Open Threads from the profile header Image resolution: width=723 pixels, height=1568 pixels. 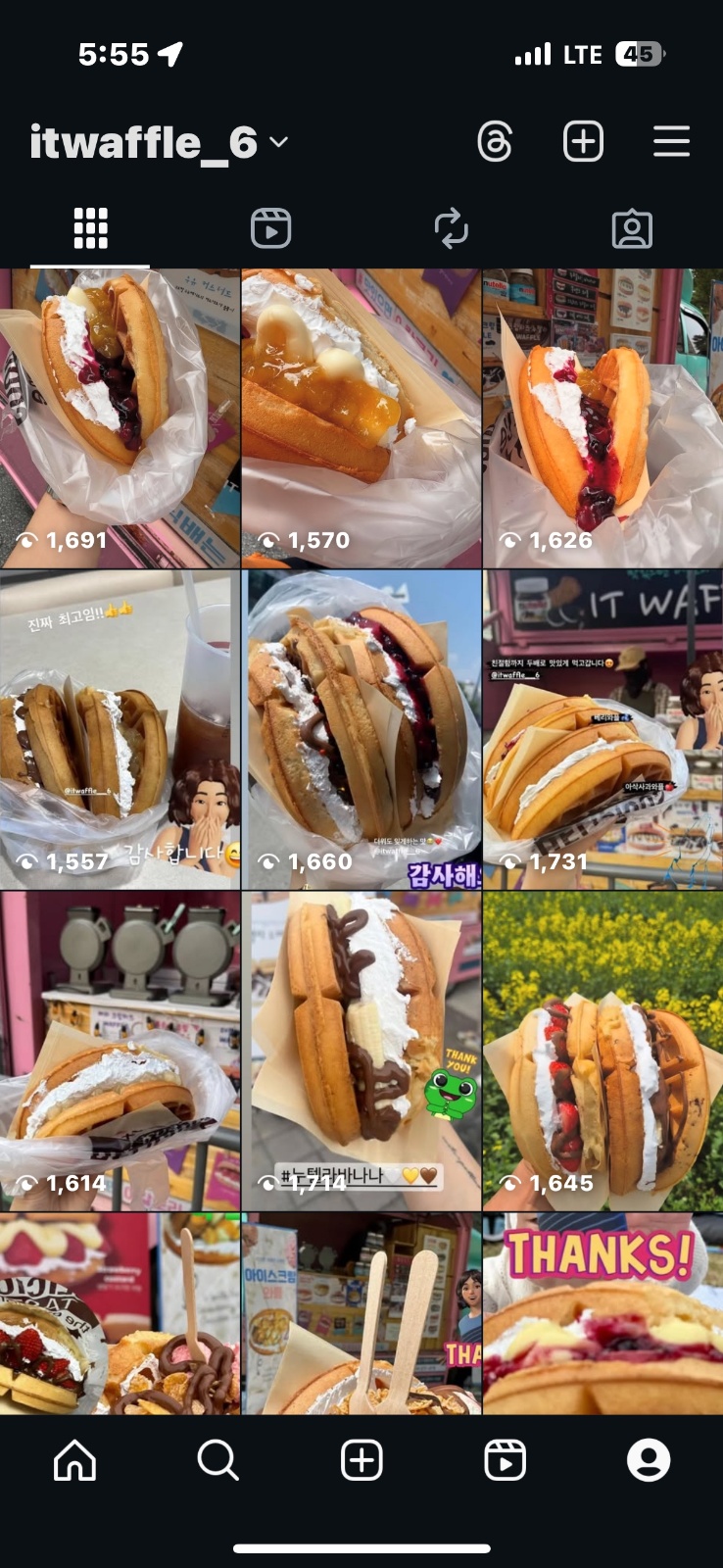click(495, 142)
